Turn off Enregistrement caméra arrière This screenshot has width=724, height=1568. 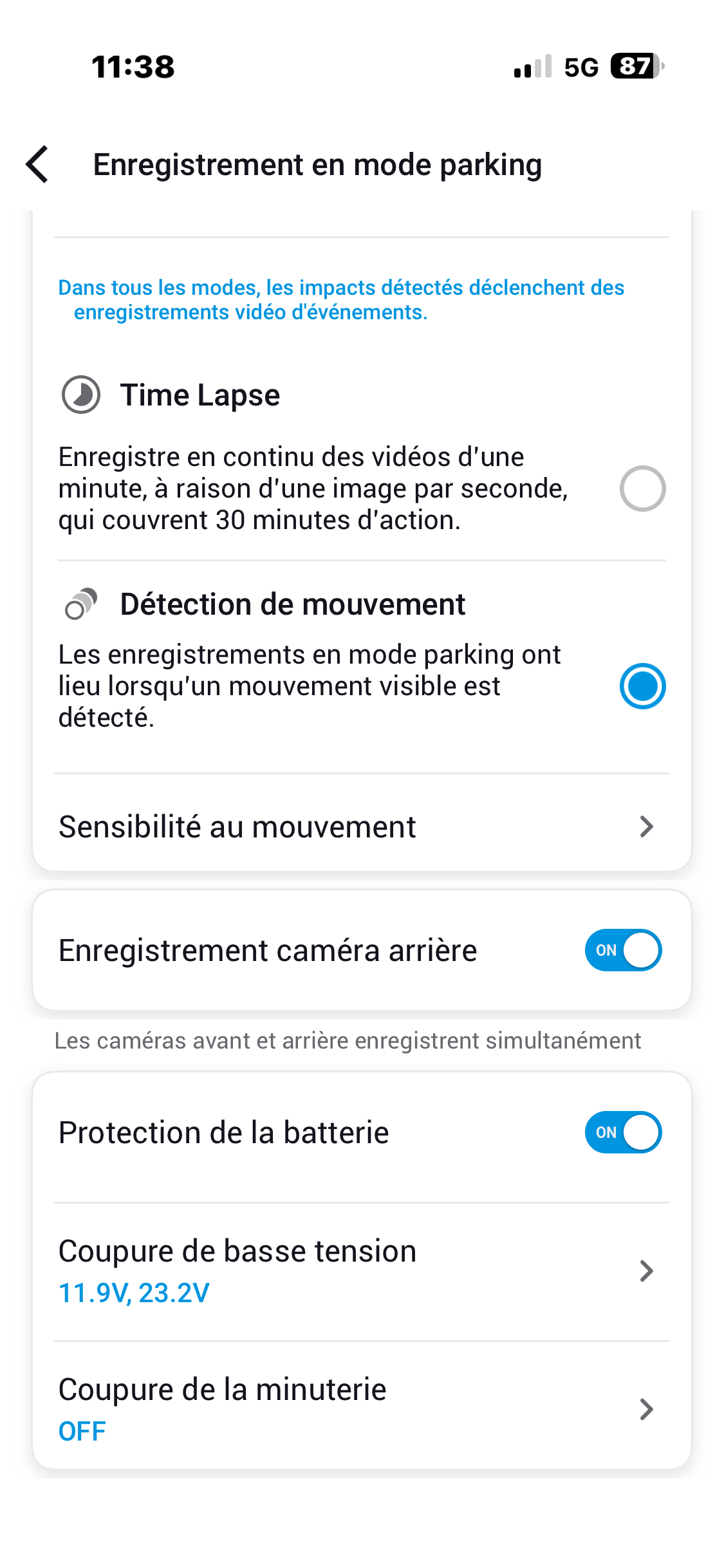coord(622,950)
